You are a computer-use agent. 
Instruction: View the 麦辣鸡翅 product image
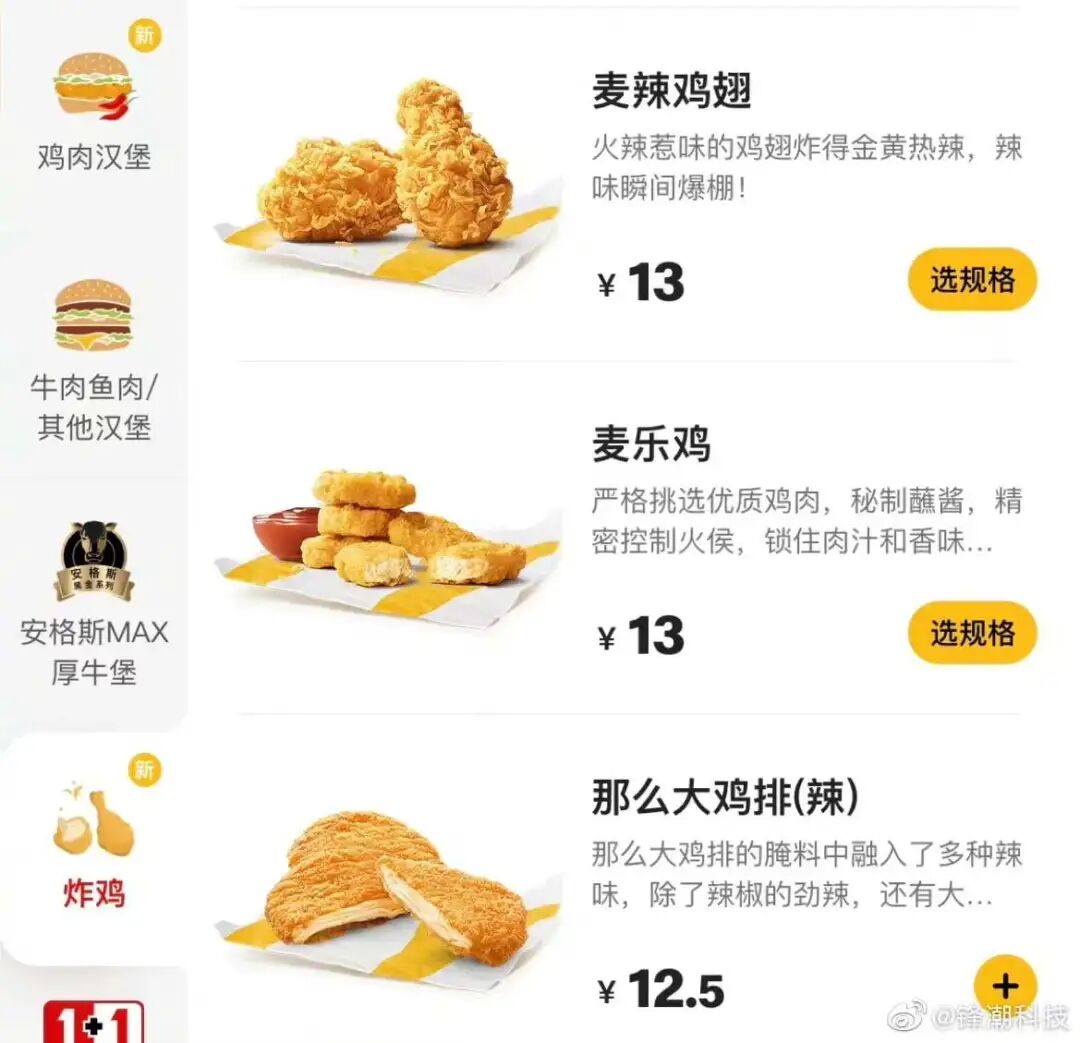coord(388,185)
